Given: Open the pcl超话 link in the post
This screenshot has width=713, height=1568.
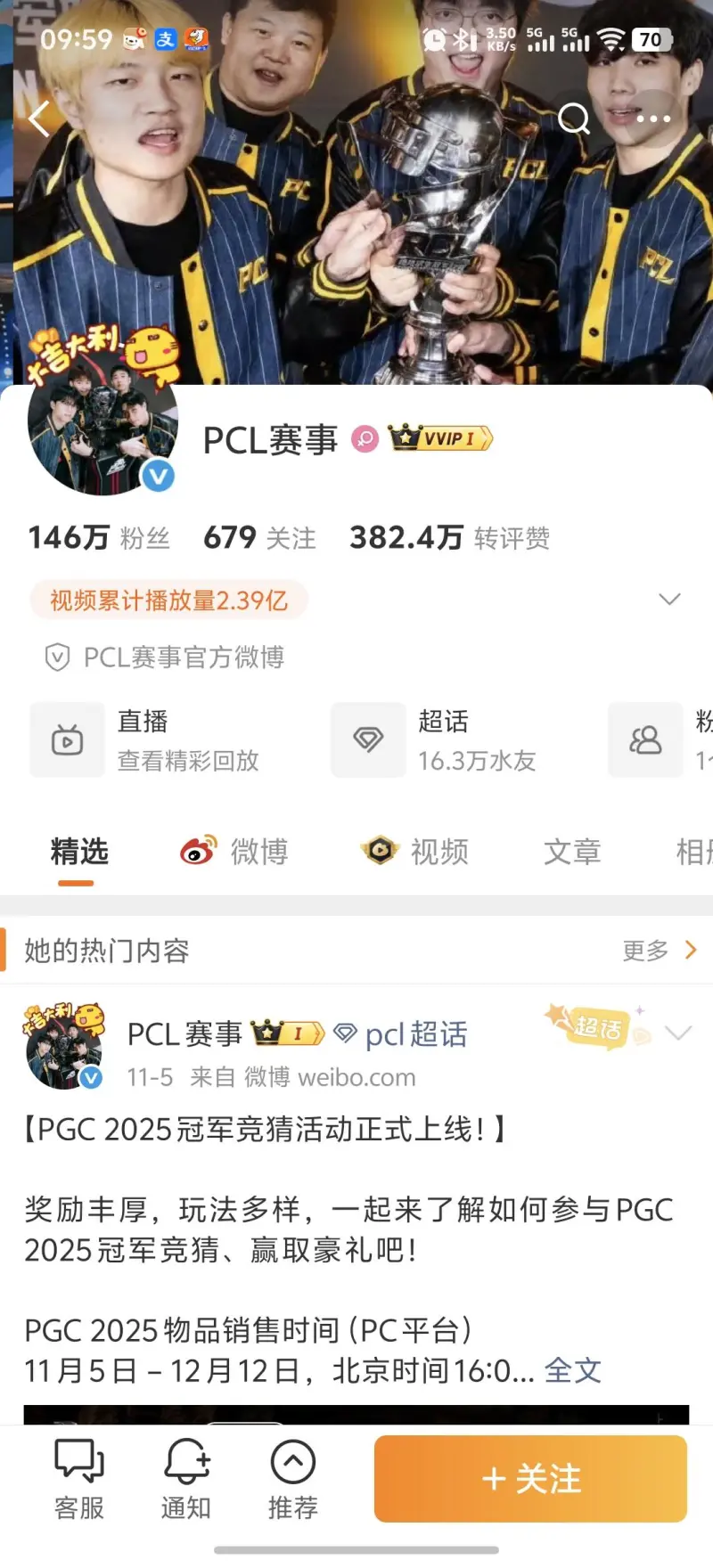Looking at the screenshot, I should [x=401, y=1034].
